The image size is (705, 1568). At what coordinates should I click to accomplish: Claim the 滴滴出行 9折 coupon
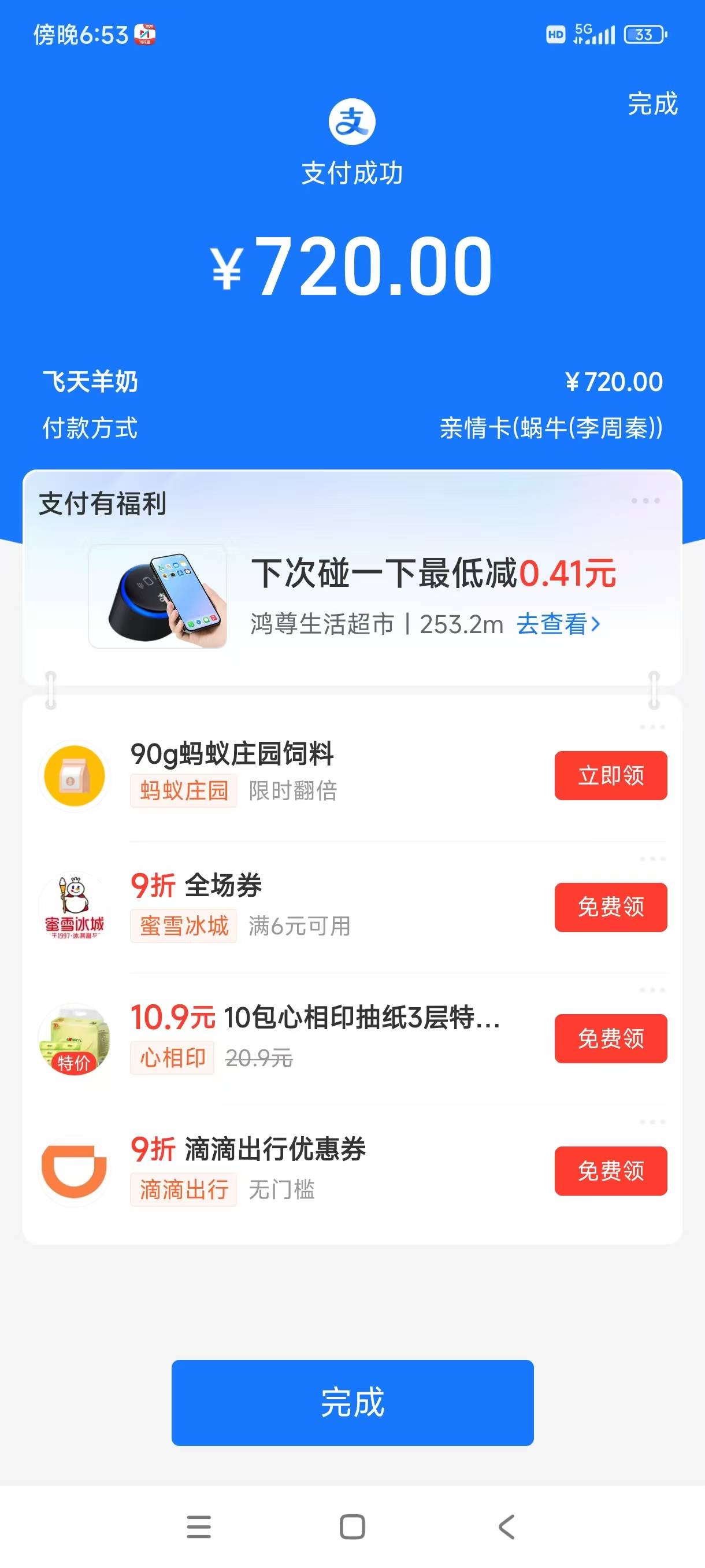[x=610, y=1171]
